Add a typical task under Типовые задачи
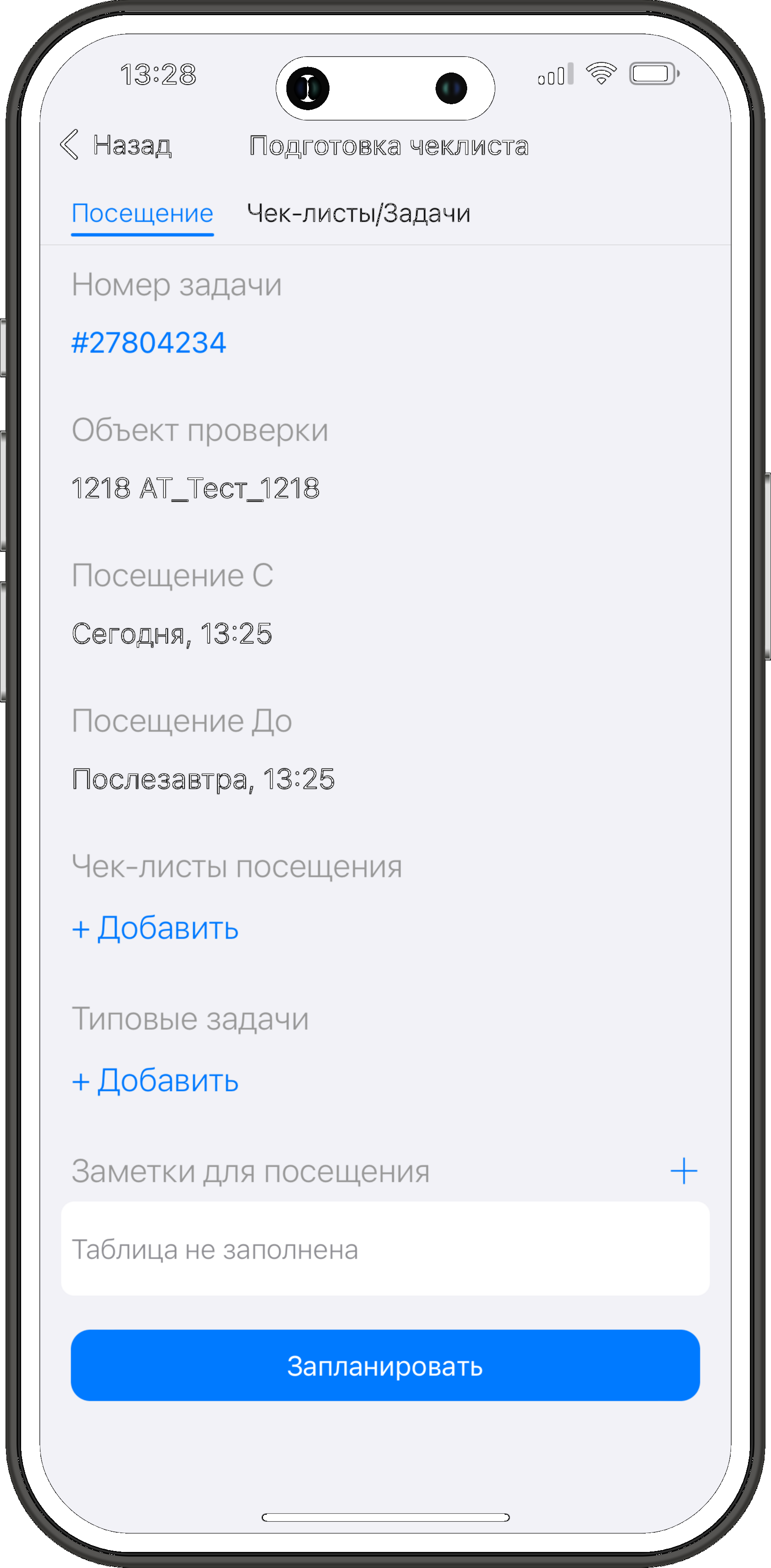Viewport: 771px width, 1568px height. 155,1081
